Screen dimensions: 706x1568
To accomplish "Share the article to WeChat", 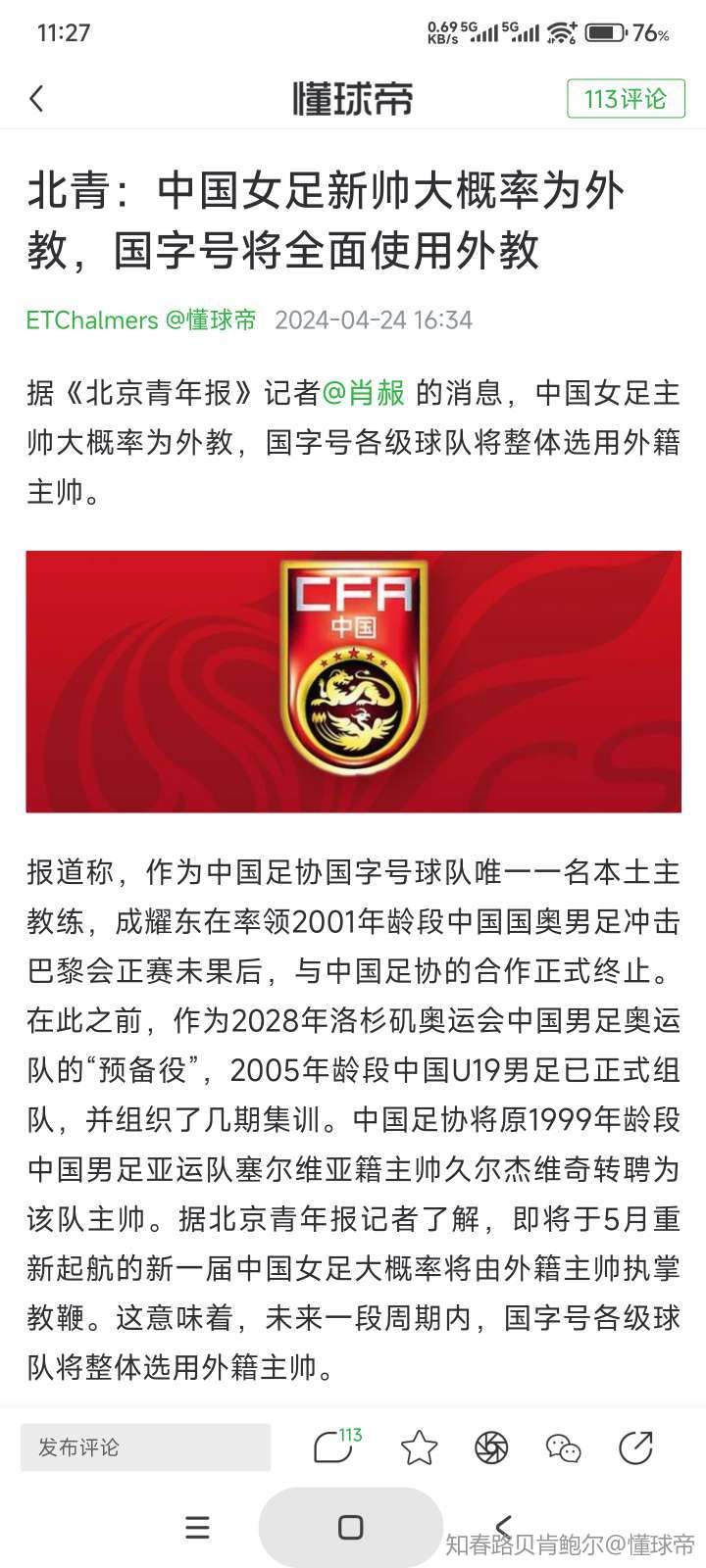I will point(563,1447).
